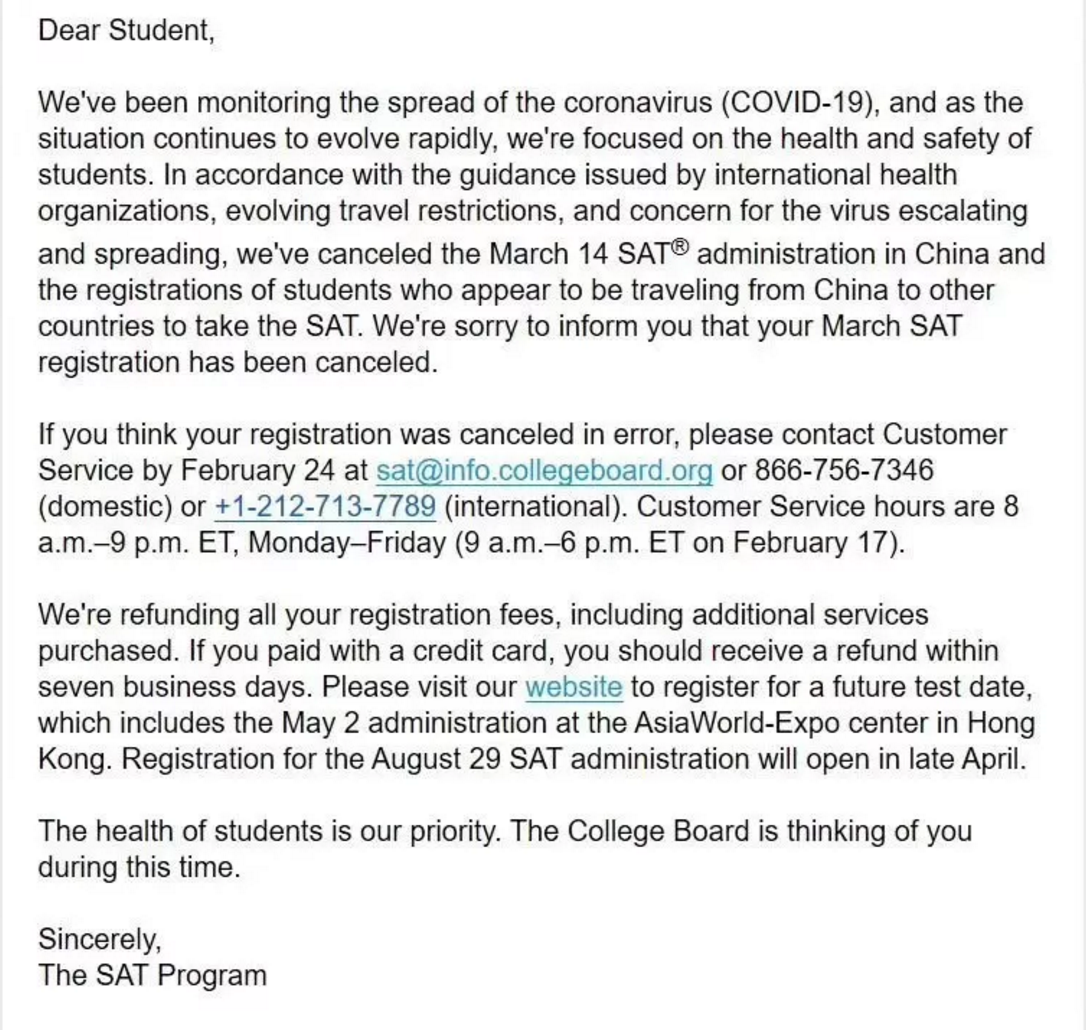
Task: Open the website link to register
Action: 573,687
